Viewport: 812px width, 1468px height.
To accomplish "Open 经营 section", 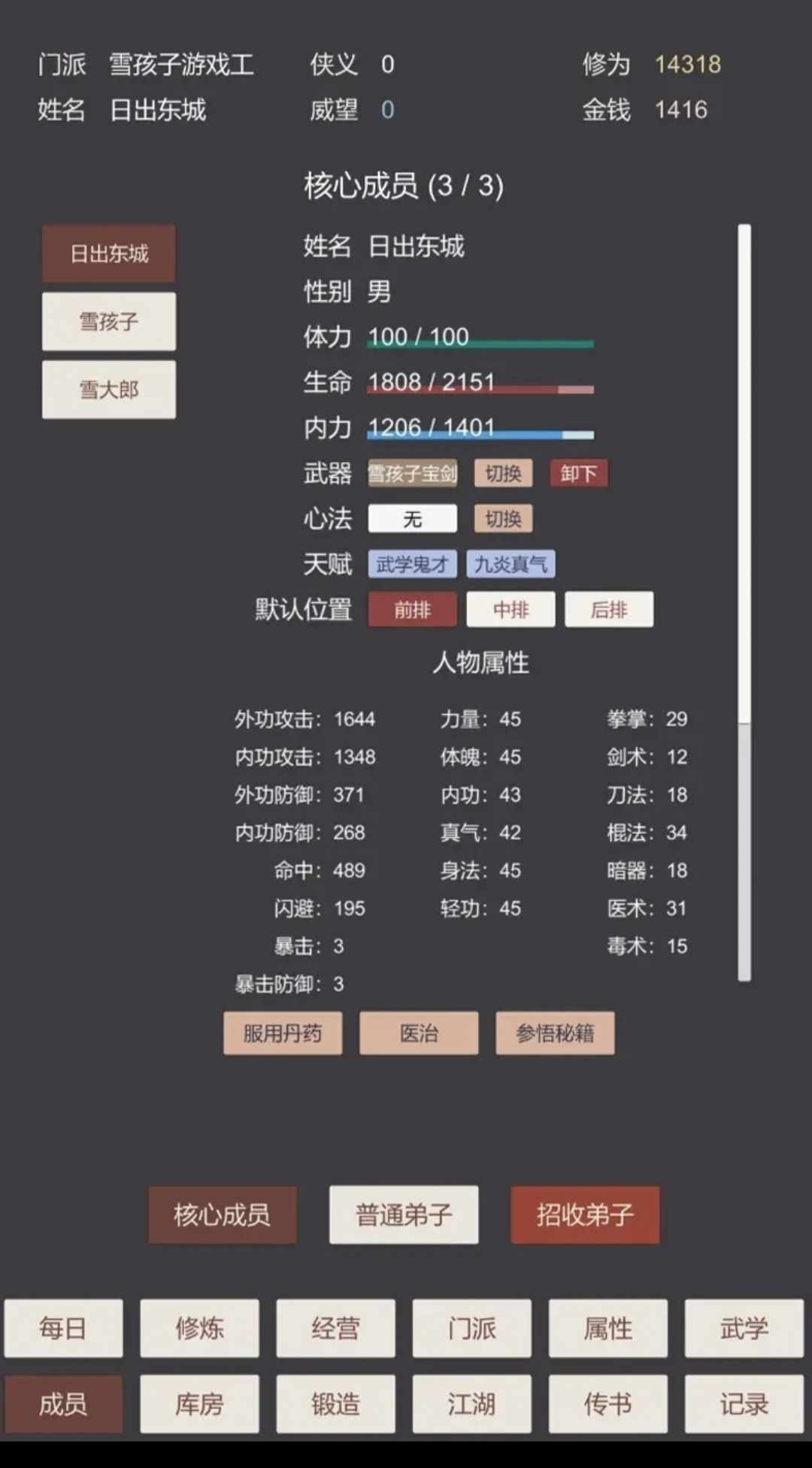I will click(x=335, y=1328).
